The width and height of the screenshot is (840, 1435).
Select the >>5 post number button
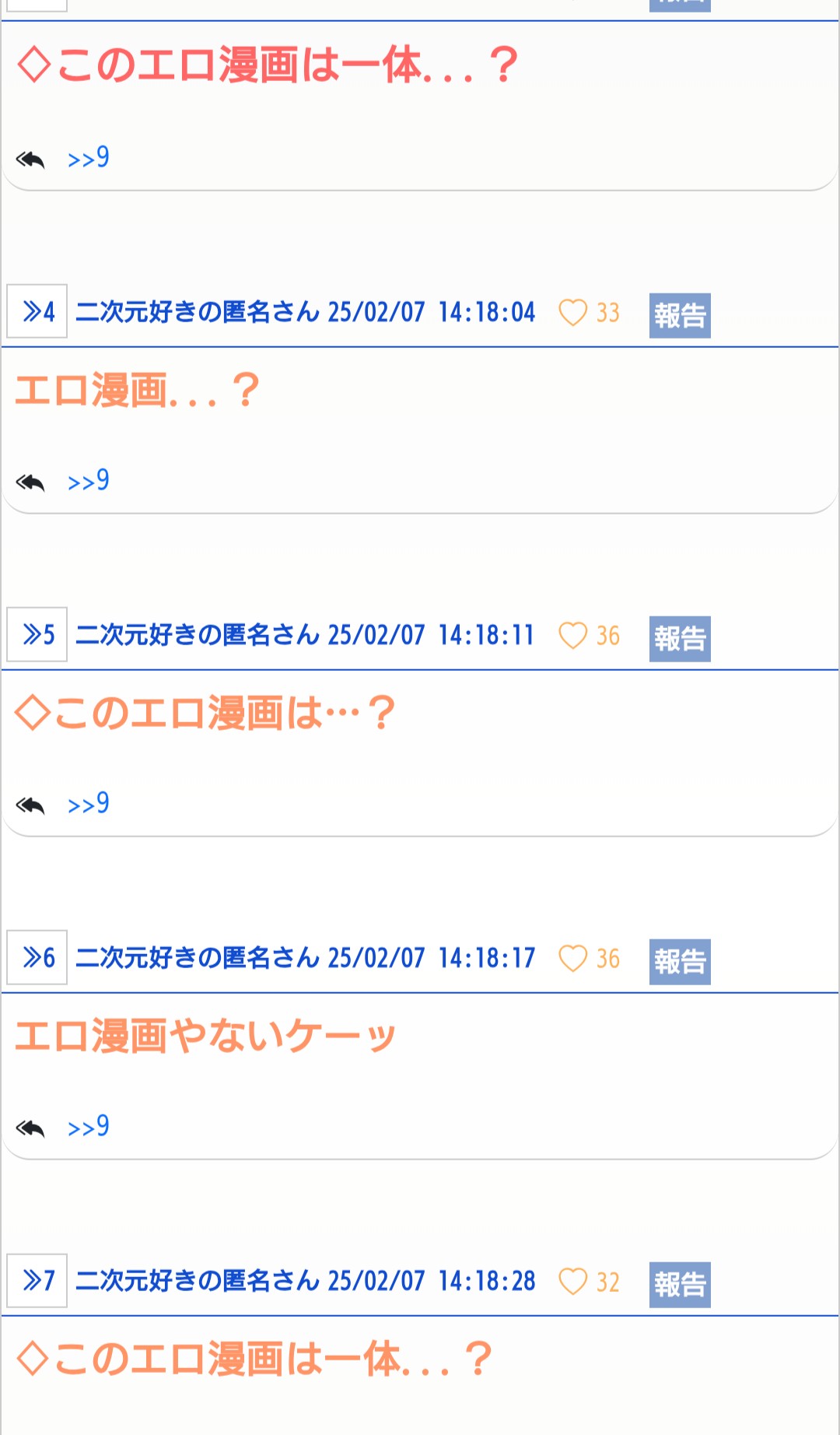pyautogui.click(x=37, y=635)
